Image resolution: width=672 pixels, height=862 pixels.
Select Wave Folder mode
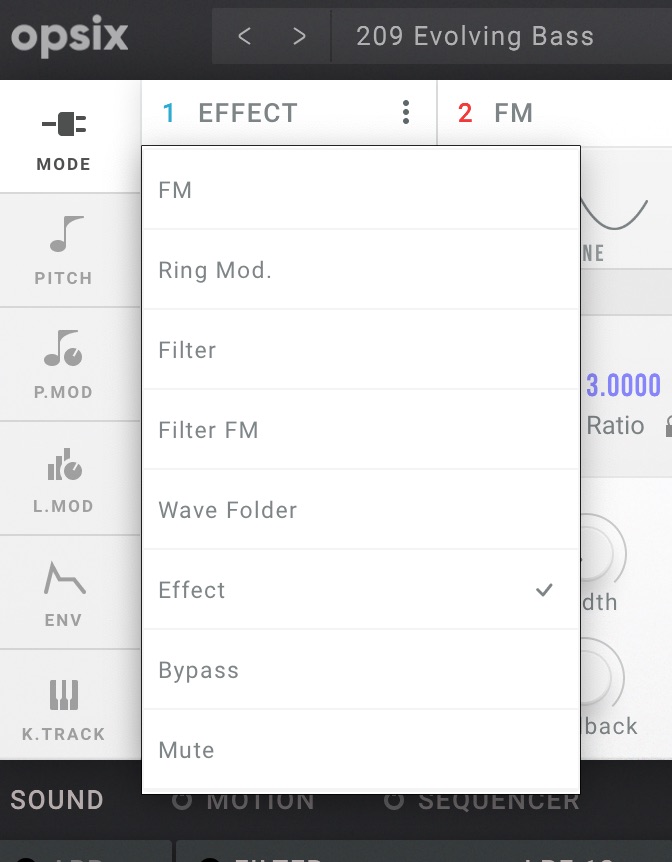tap(360, 510)
